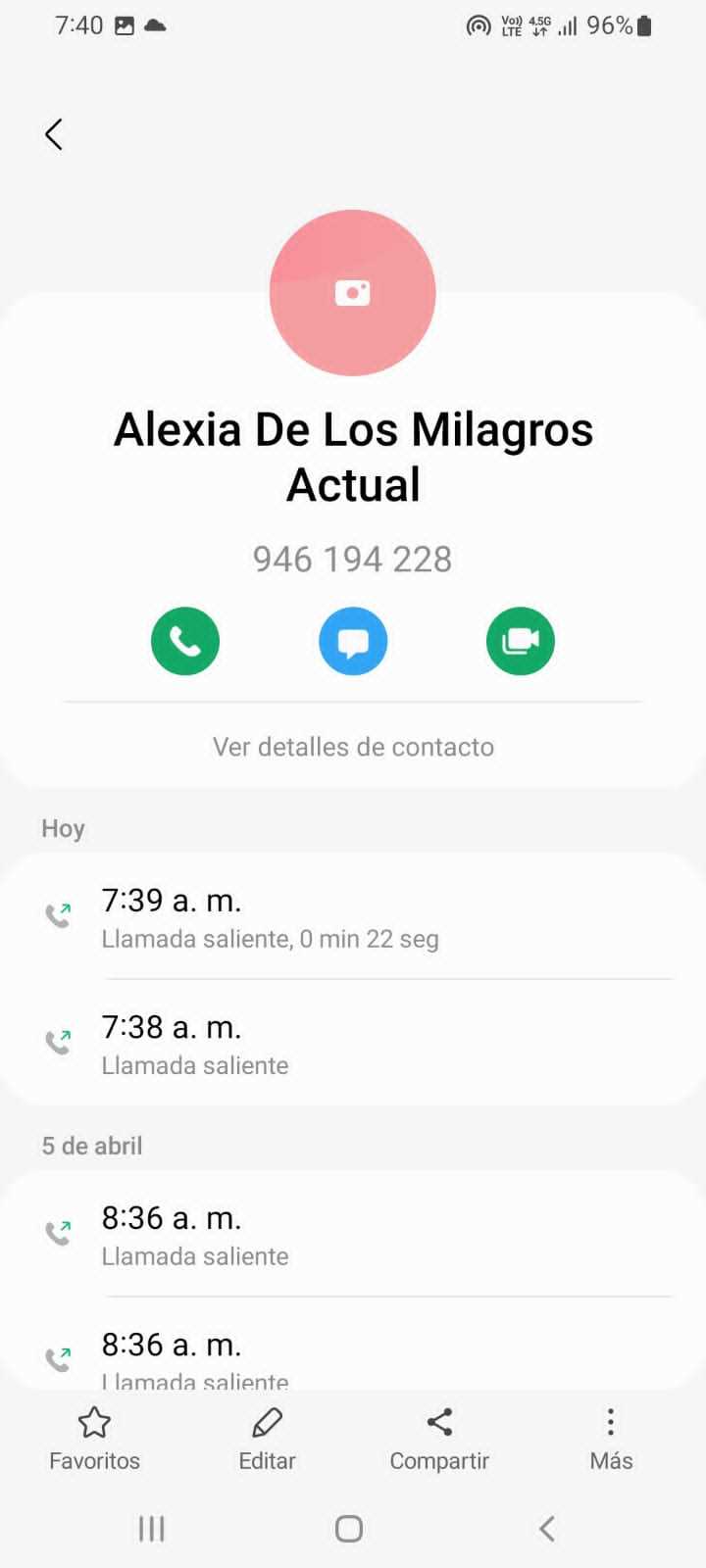Call Alexia with the green phone button
Screen dimensions: 706x1568
click(184, 641)
